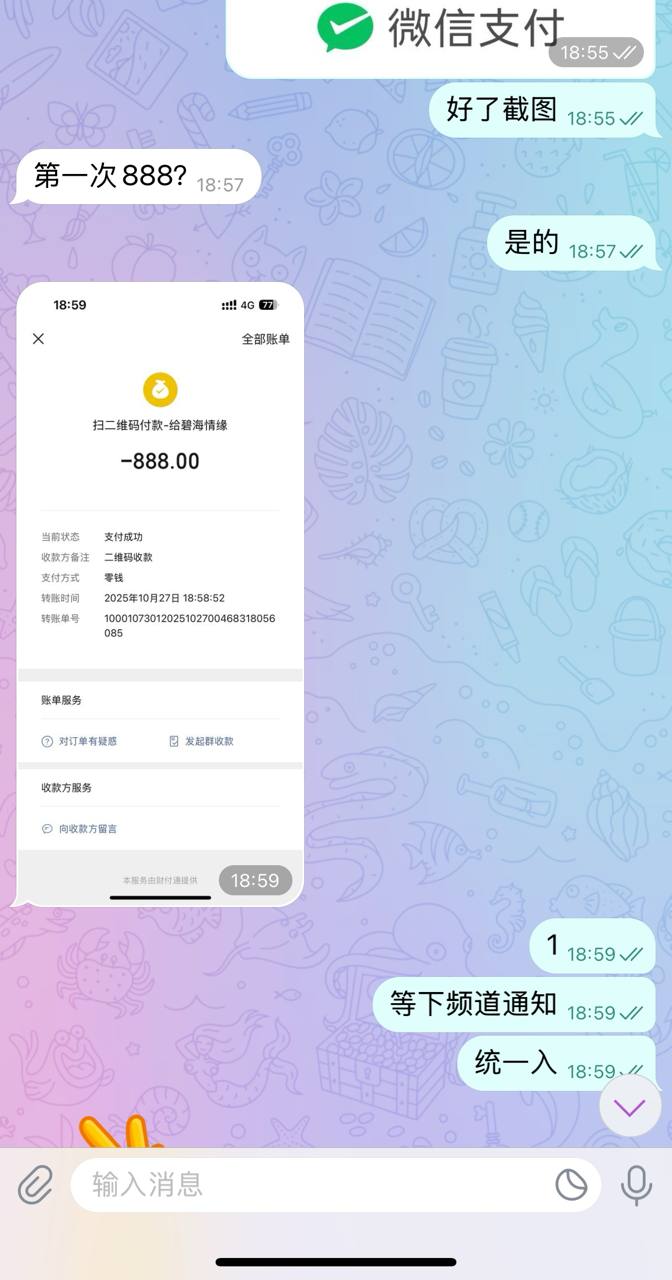Viewport: 672px width, 1280px height.
Task: Focus the 输入消息 message input field
Action: click(x=310, y=1185)
